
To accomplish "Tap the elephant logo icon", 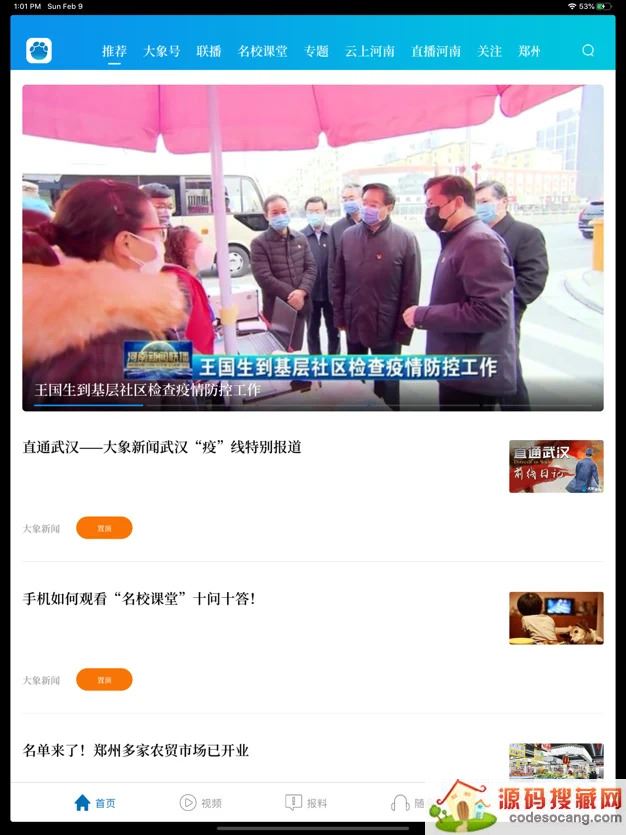I will pyautogui.click(x=39, y=51).
